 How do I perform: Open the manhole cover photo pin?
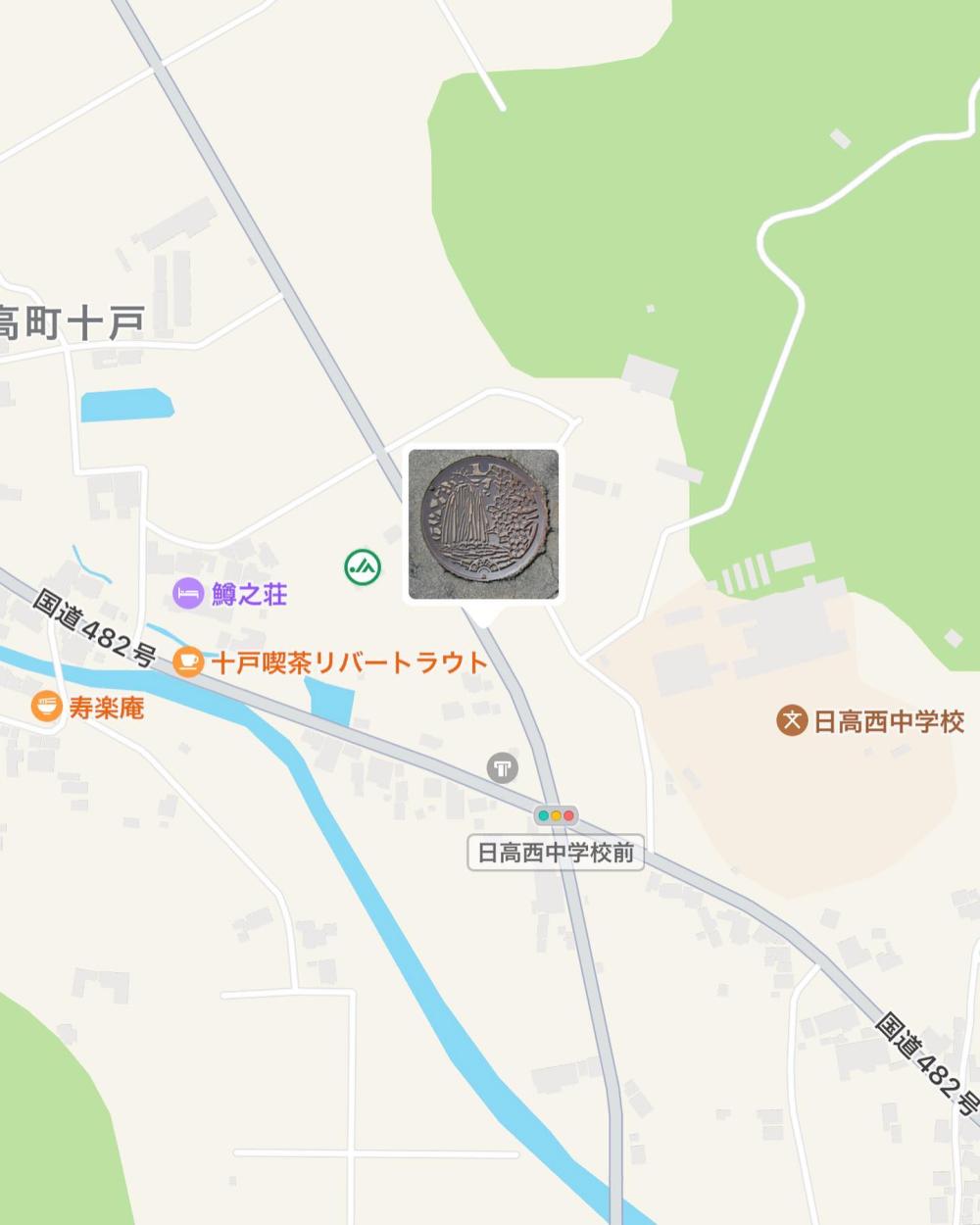[483, 524]
